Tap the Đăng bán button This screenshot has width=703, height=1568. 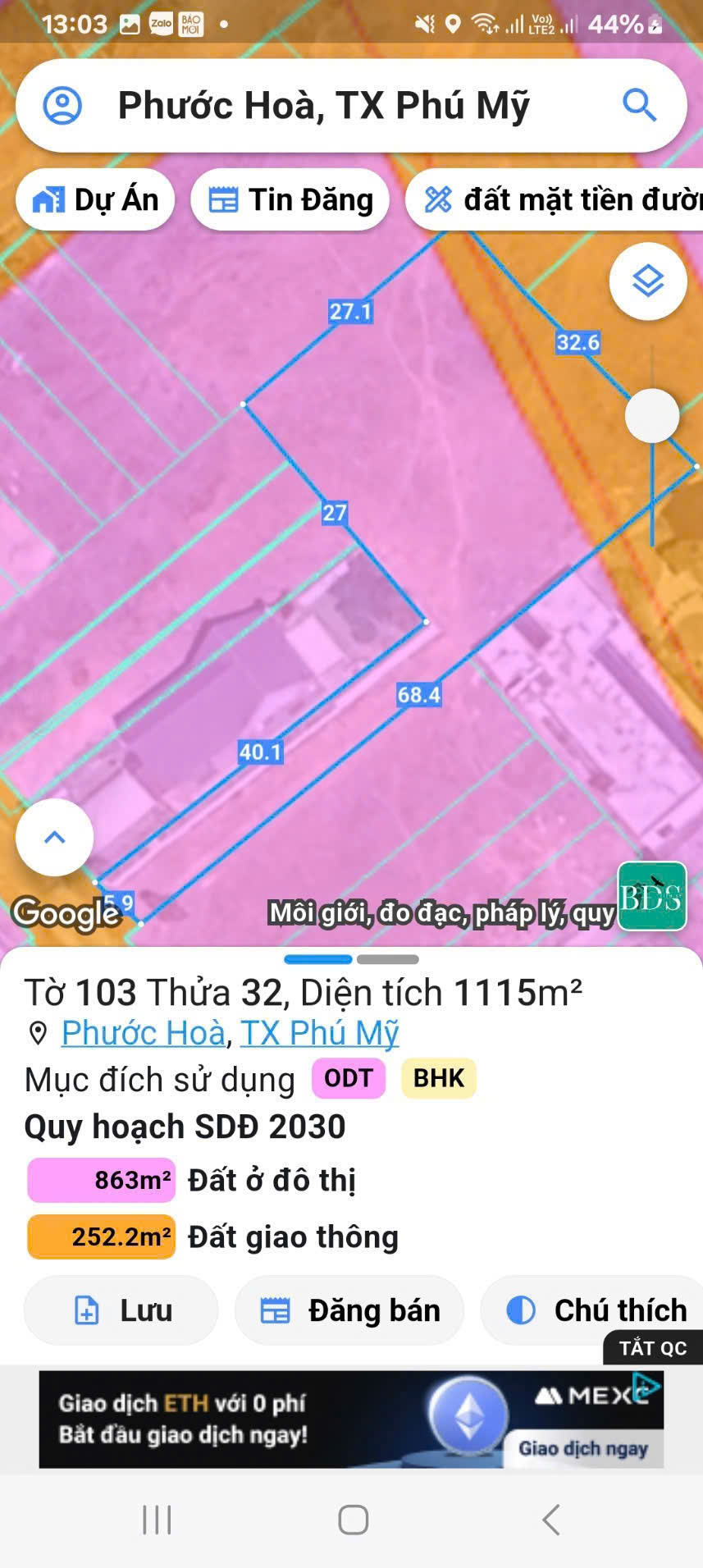tap(349, 1310)
